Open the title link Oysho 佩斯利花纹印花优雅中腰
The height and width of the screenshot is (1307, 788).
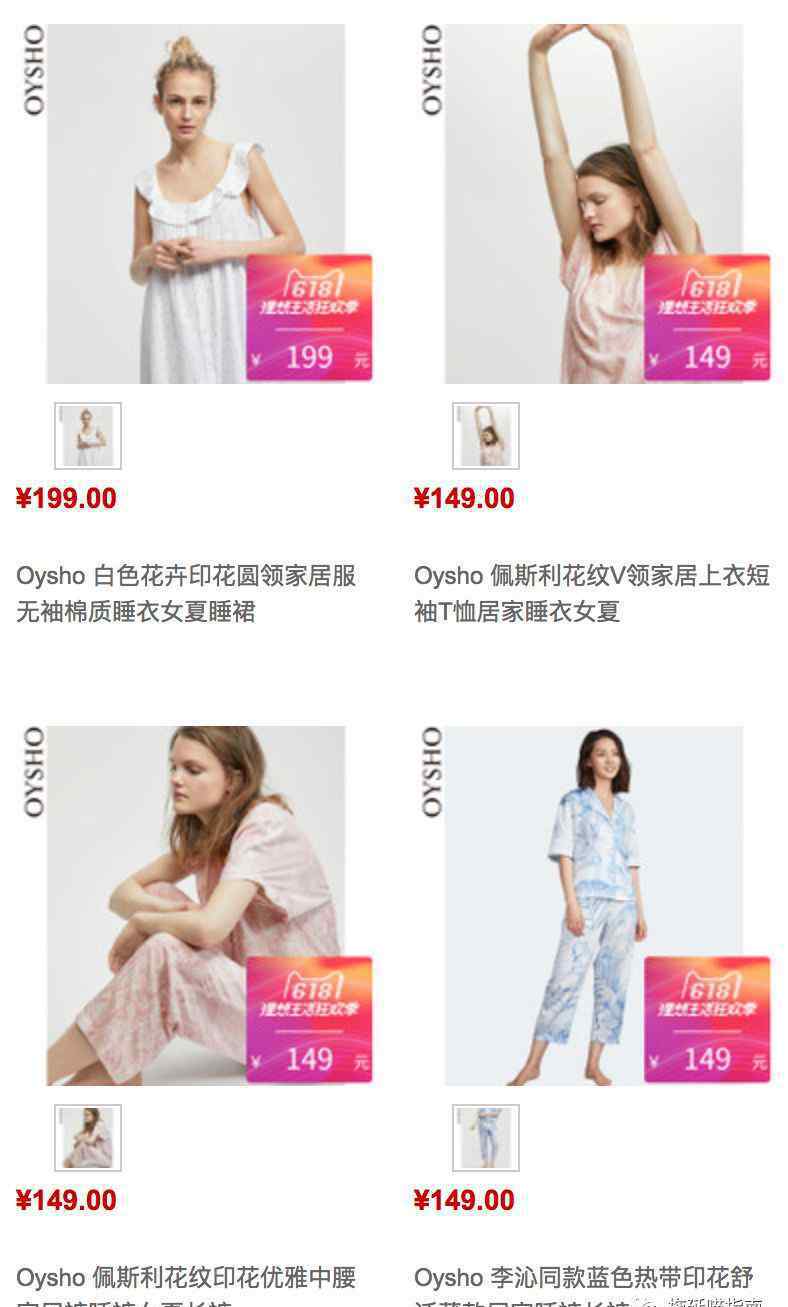tap(186, 1280)
